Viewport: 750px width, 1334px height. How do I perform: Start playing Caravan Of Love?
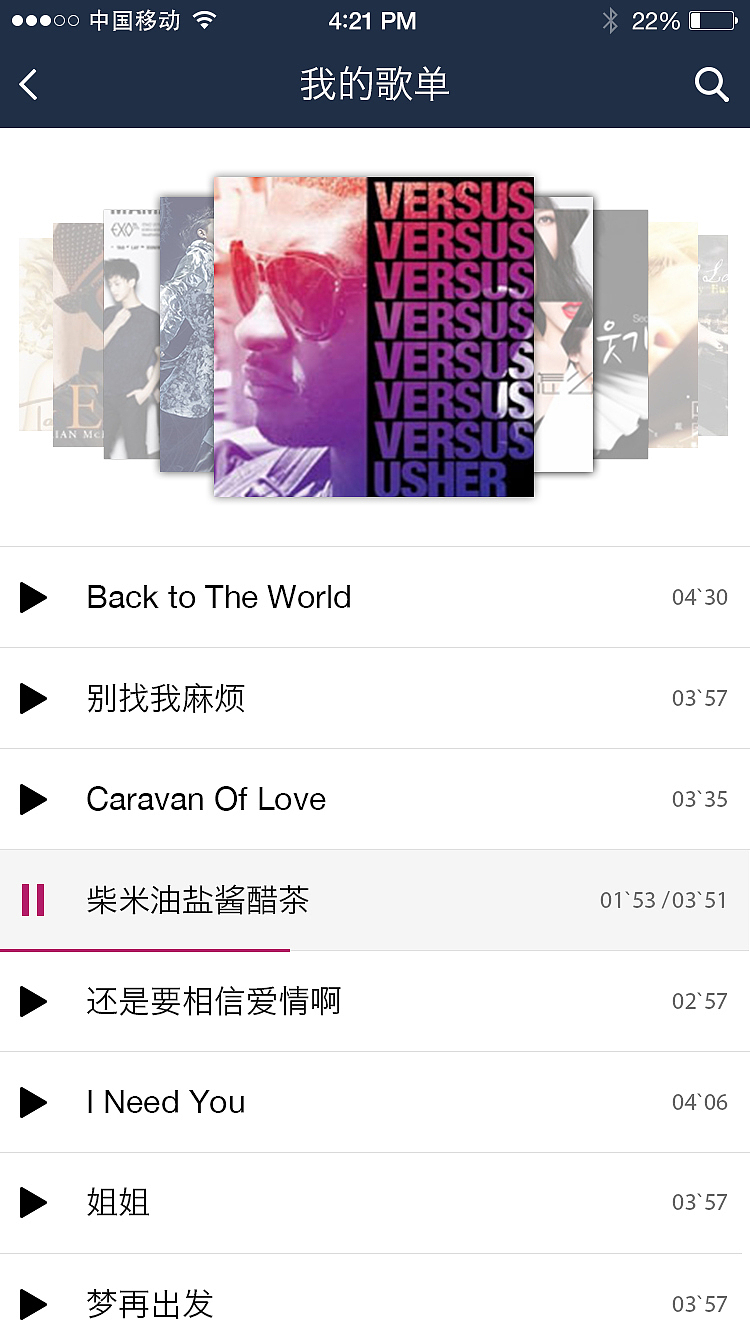pos(33,799)
